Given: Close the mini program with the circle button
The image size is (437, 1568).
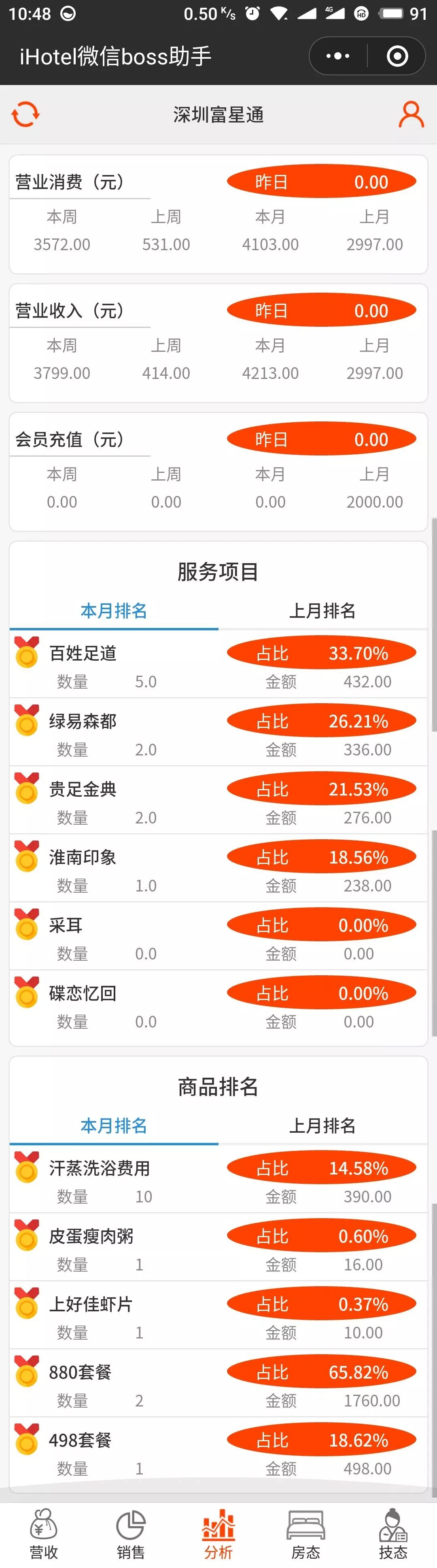Looking at the screenshot, I should pyautogui.click(x=397, y=56).
